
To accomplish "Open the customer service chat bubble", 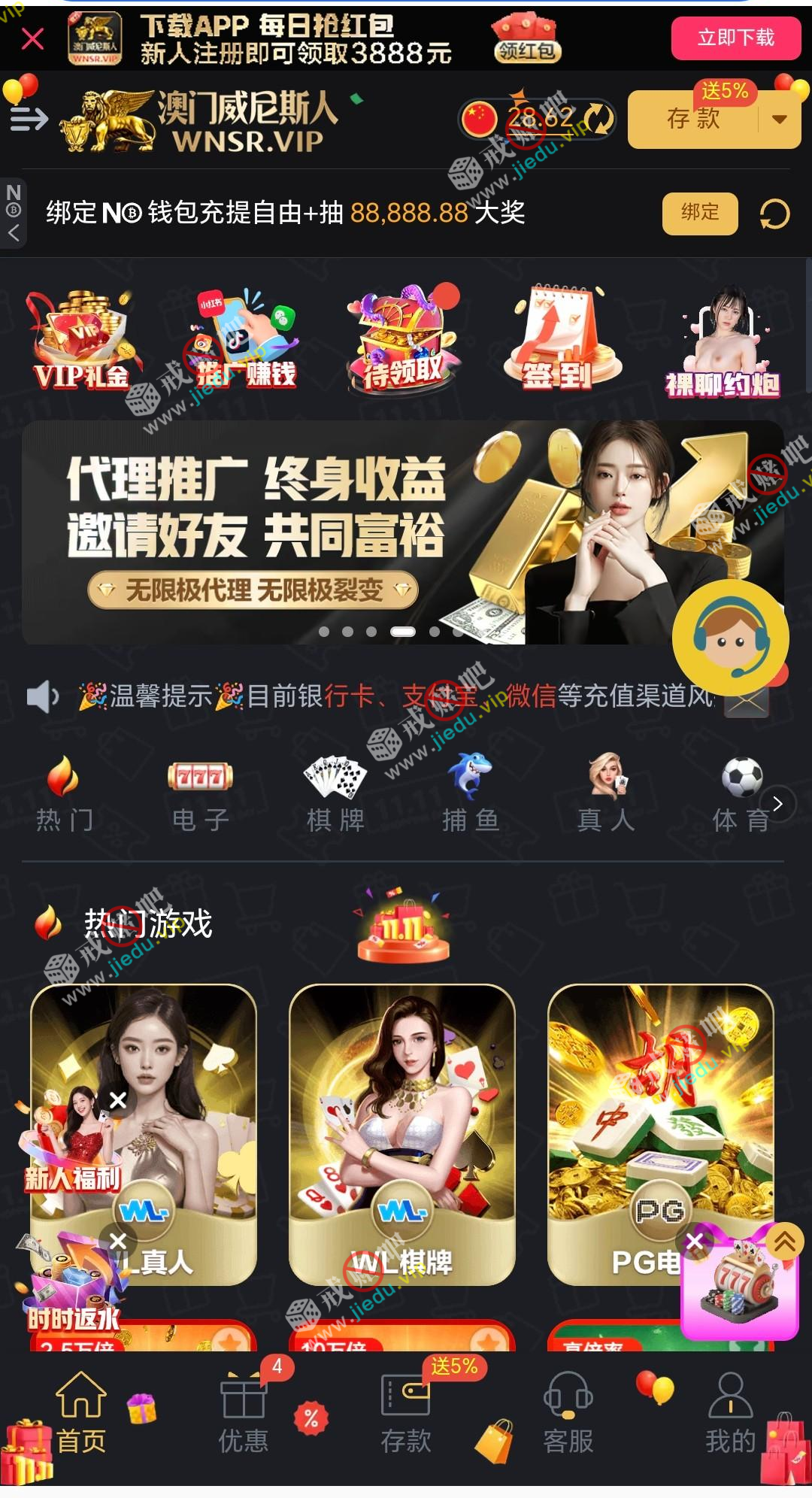I will [730, 638].
